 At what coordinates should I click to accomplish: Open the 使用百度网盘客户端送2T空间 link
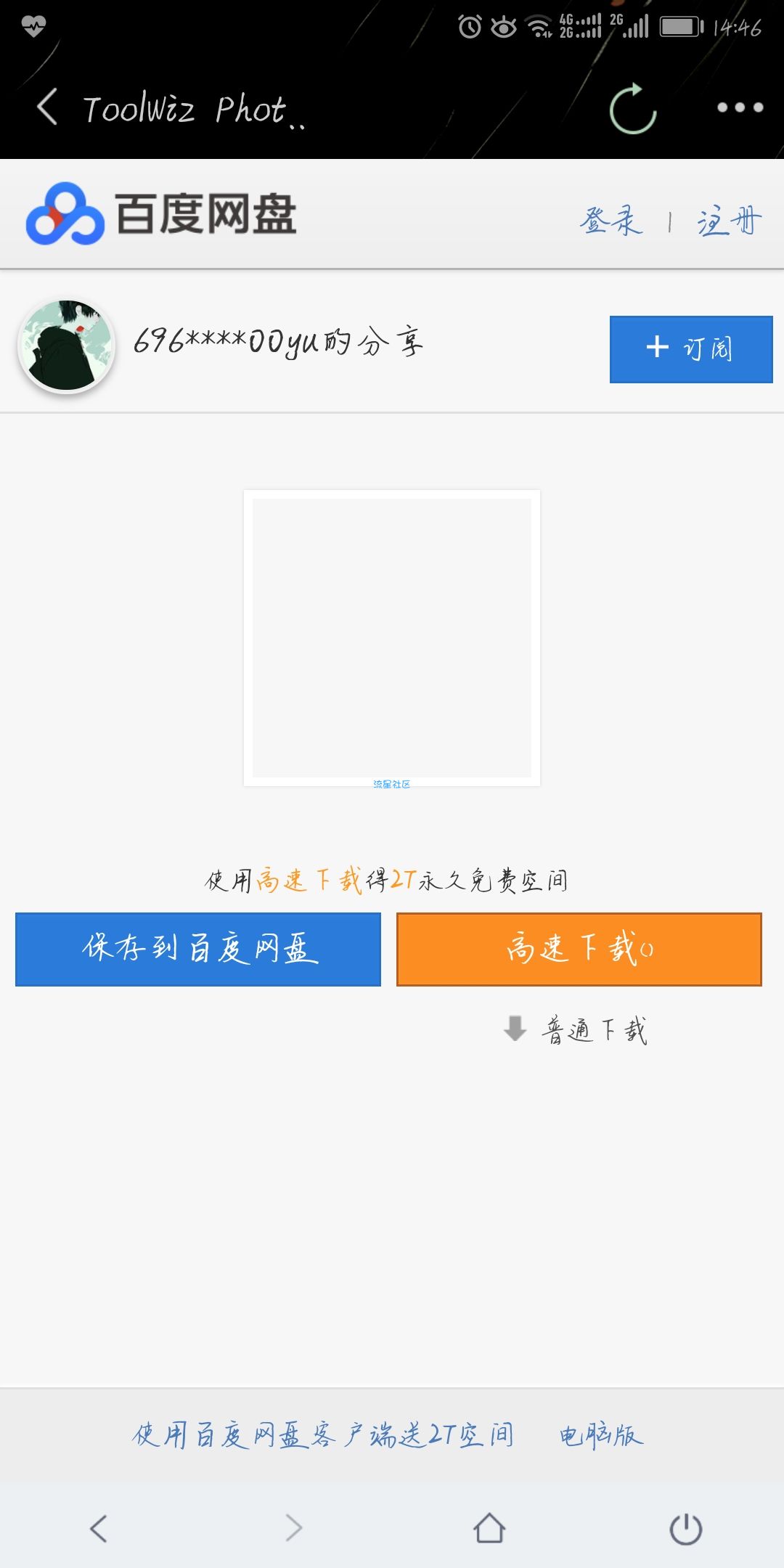[323, 1435]
